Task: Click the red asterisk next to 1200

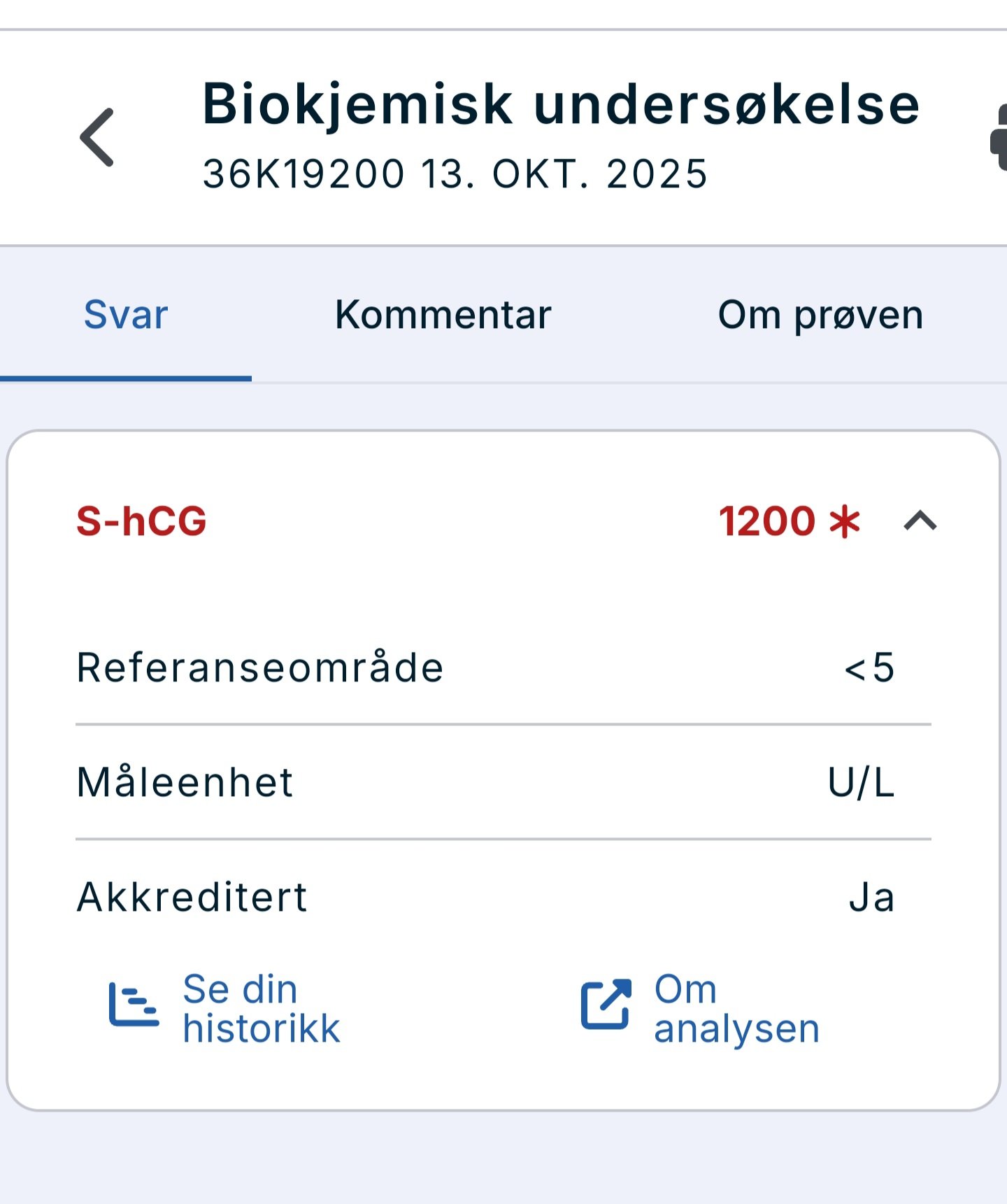Action: click(x=845, y=522)
